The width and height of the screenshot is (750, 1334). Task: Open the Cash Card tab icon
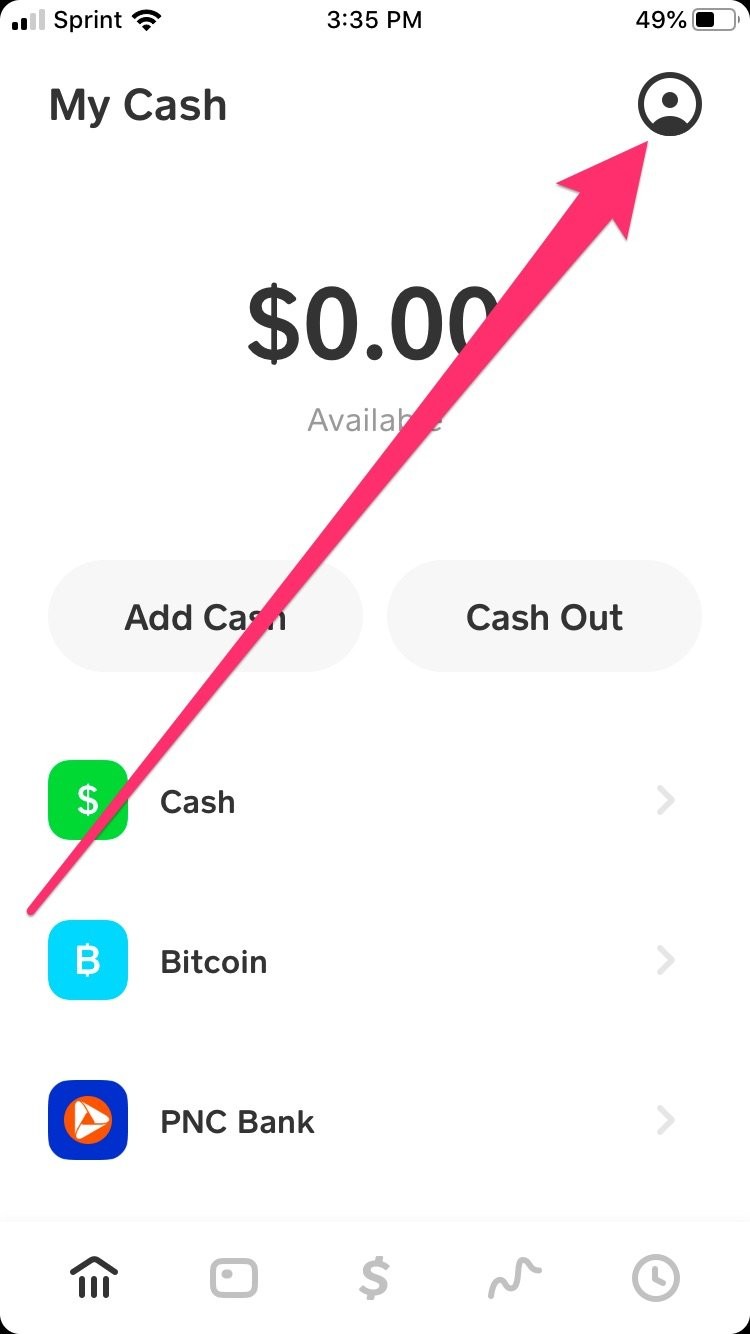233,1276
